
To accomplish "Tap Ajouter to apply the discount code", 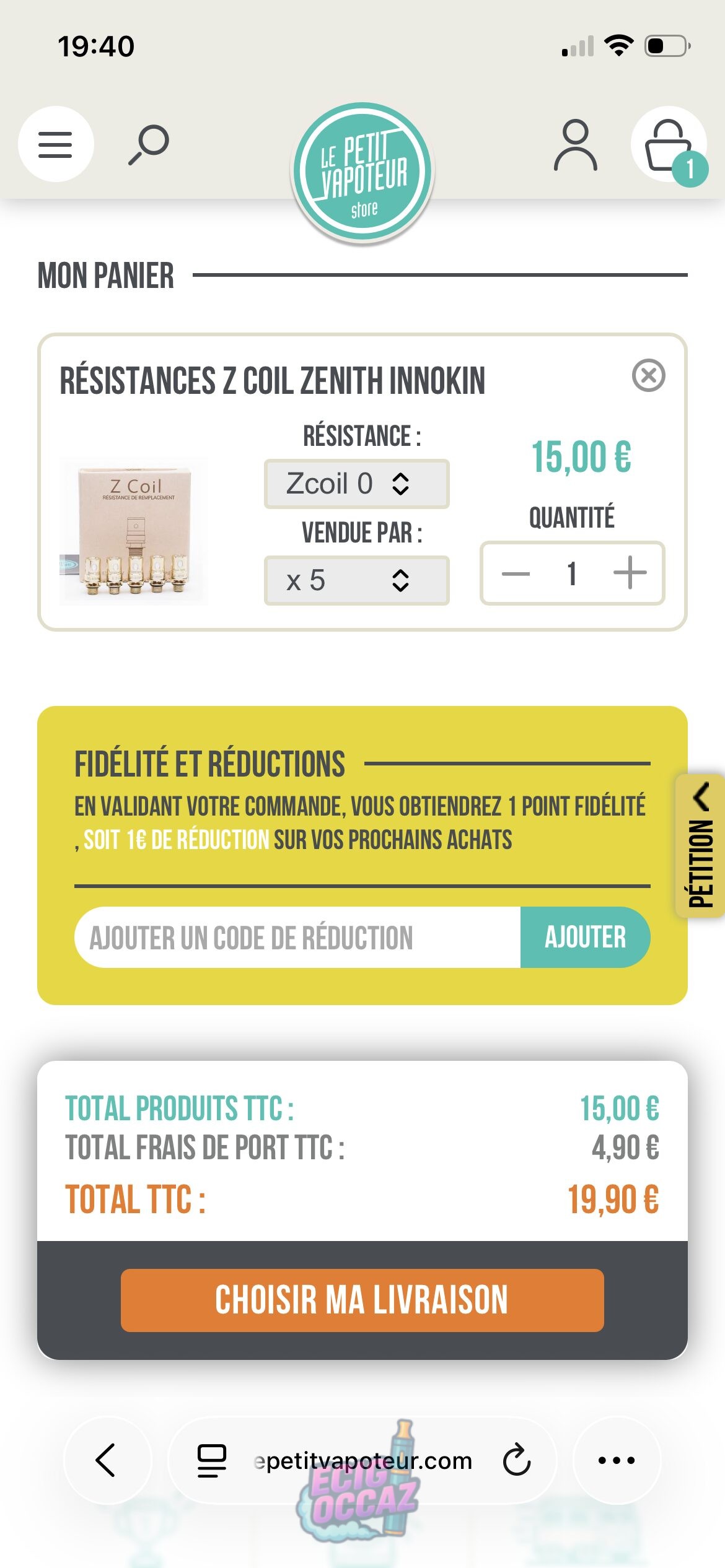I will (585, 937).
